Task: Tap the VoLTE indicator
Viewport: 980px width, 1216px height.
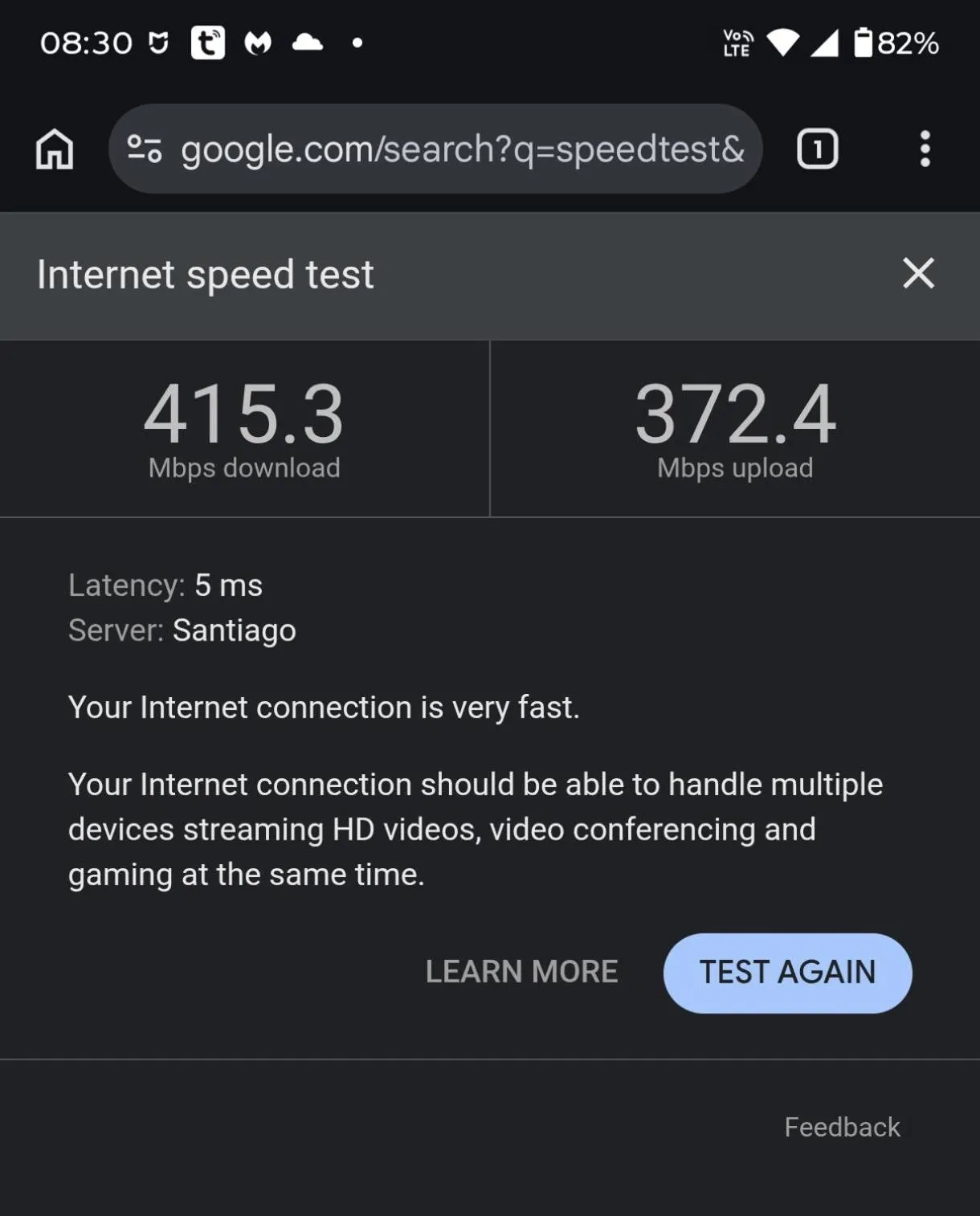Action: tap(735, 44)
